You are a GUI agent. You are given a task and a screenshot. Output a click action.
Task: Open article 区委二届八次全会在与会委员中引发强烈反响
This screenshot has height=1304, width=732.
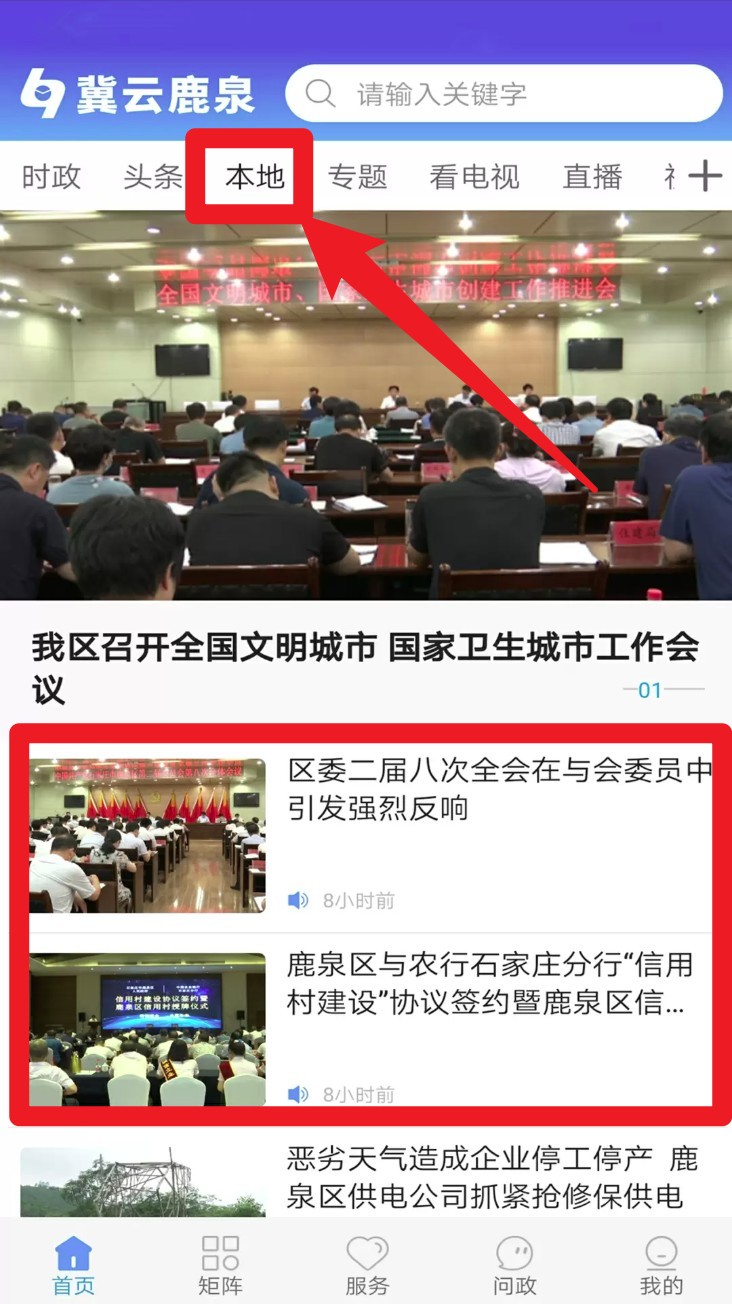click(x=498, y=790)
